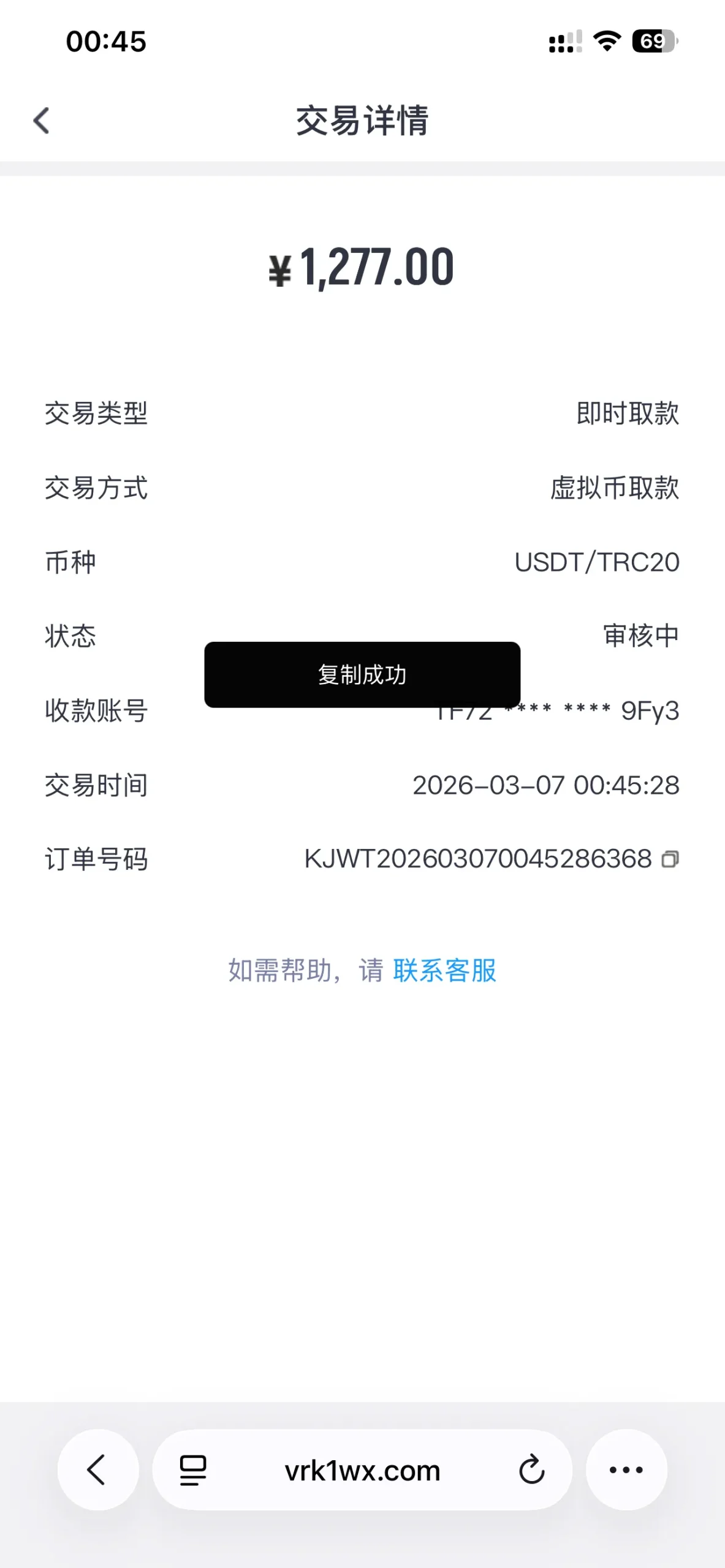Reload the vrk1wx.com page
This screenshot has height=1568, width=725.
[531, 1469]
